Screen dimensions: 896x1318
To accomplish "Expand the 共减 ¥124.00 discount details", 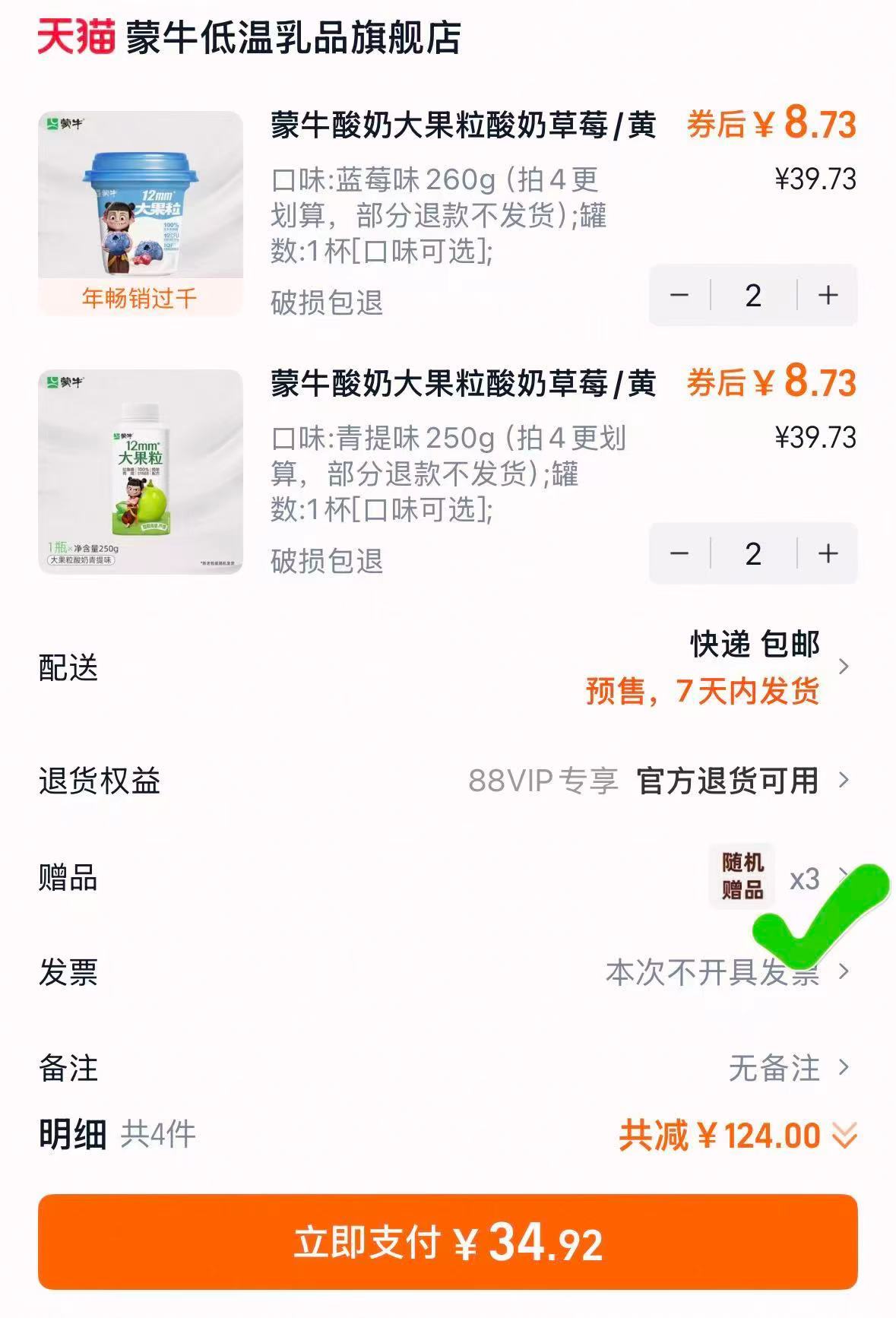I will click(x=737, y=1136).
